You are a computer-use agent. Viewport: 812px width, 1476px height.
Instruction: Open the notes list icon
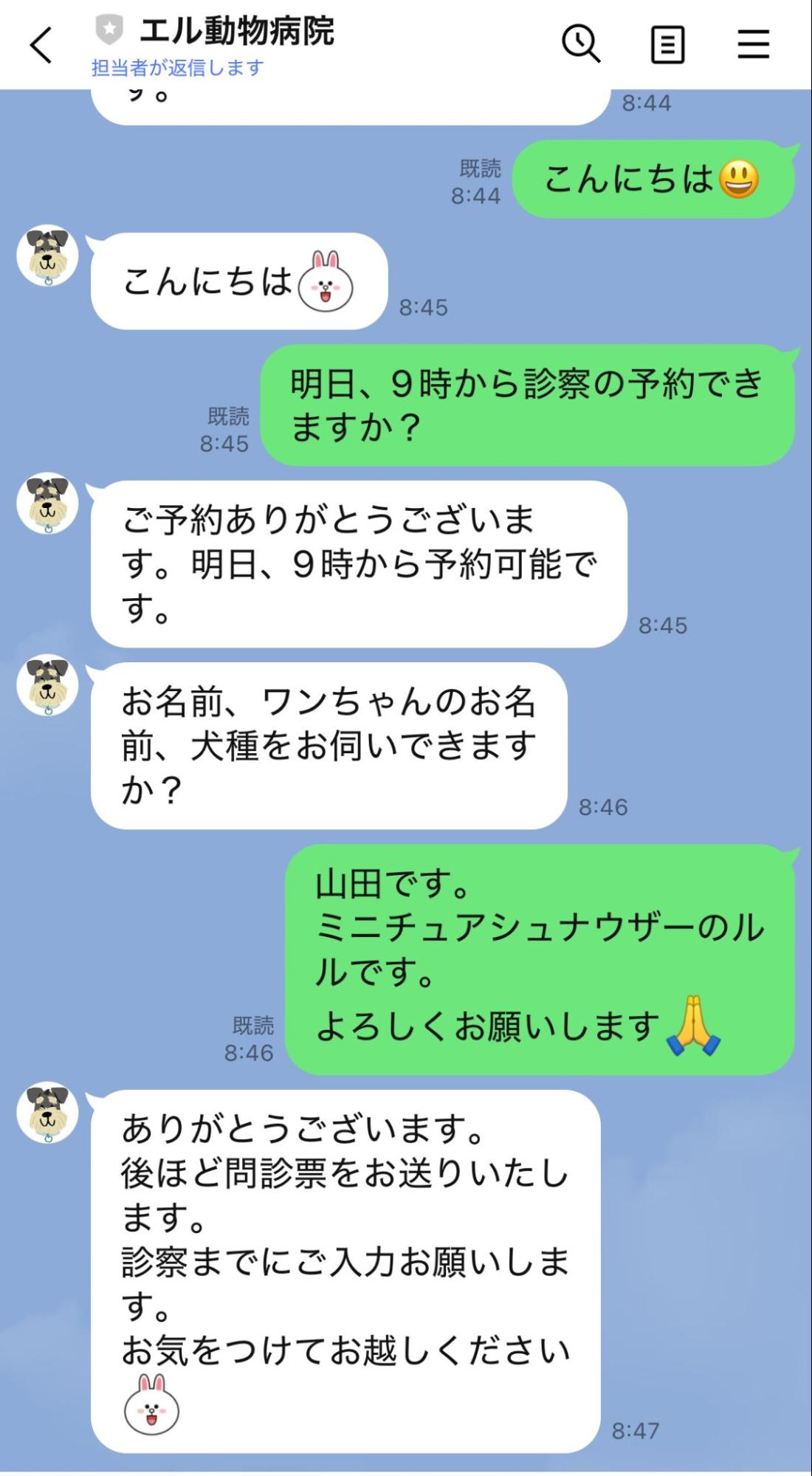pos(667,44)
